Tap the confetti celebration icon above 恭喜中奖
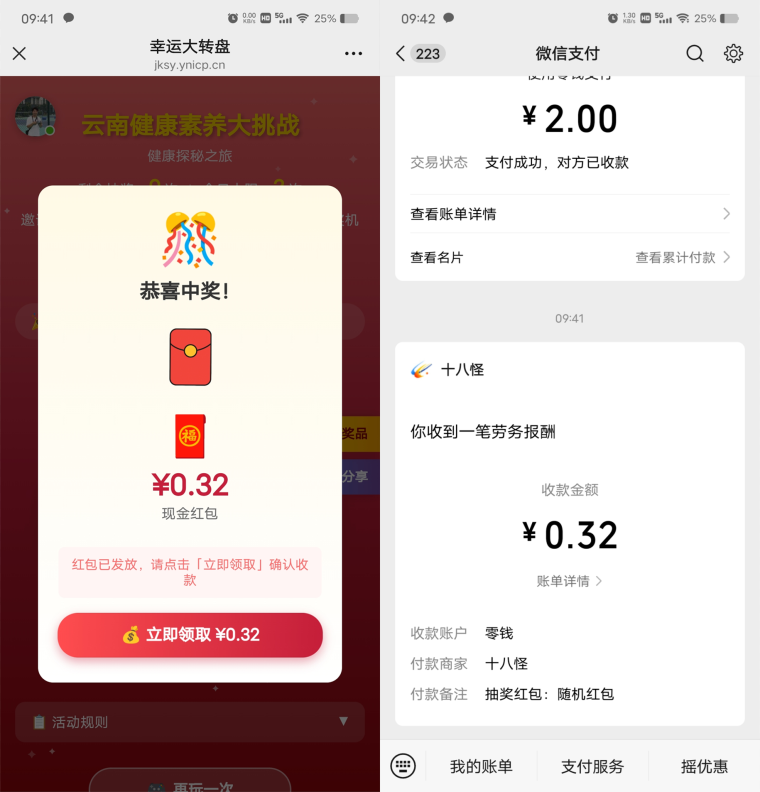760x792 pixels. click(x=190, y=237)
